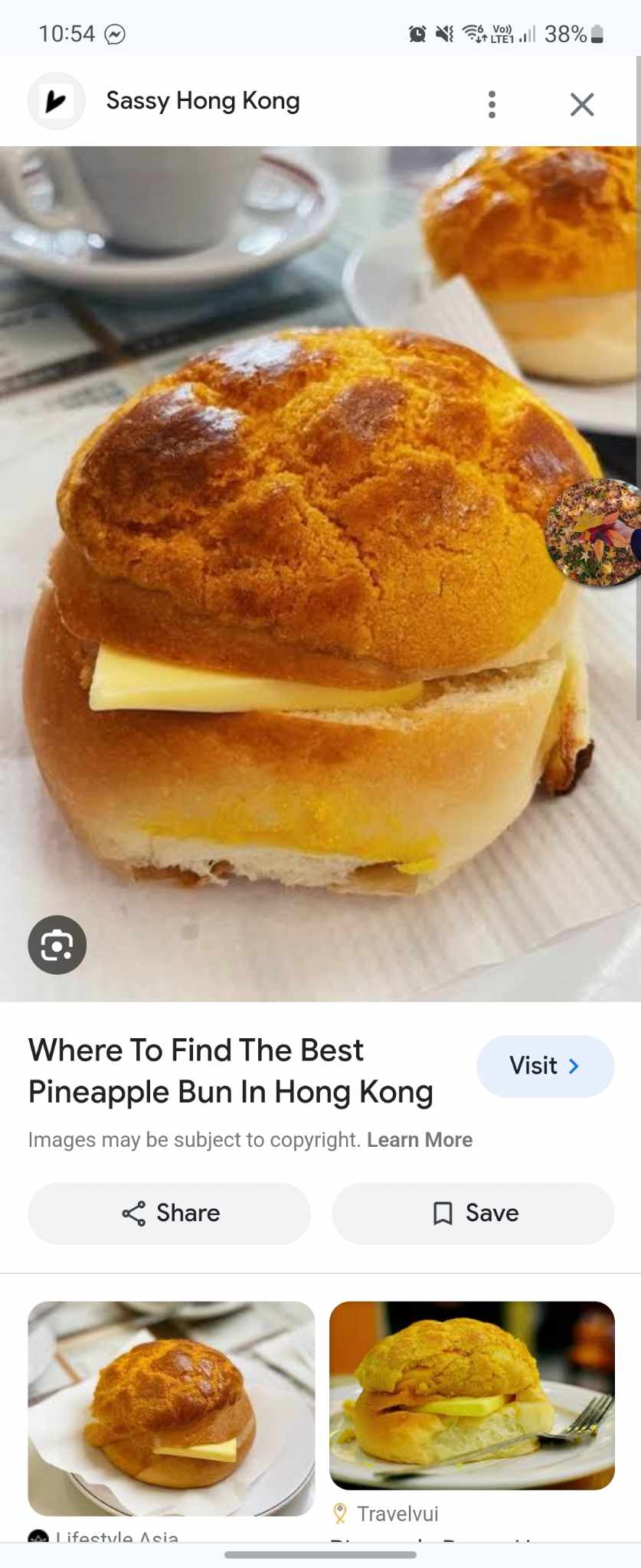Search this image with Google Lens
This screenshot has height=1568, width=641.
(x=57, y=945)
